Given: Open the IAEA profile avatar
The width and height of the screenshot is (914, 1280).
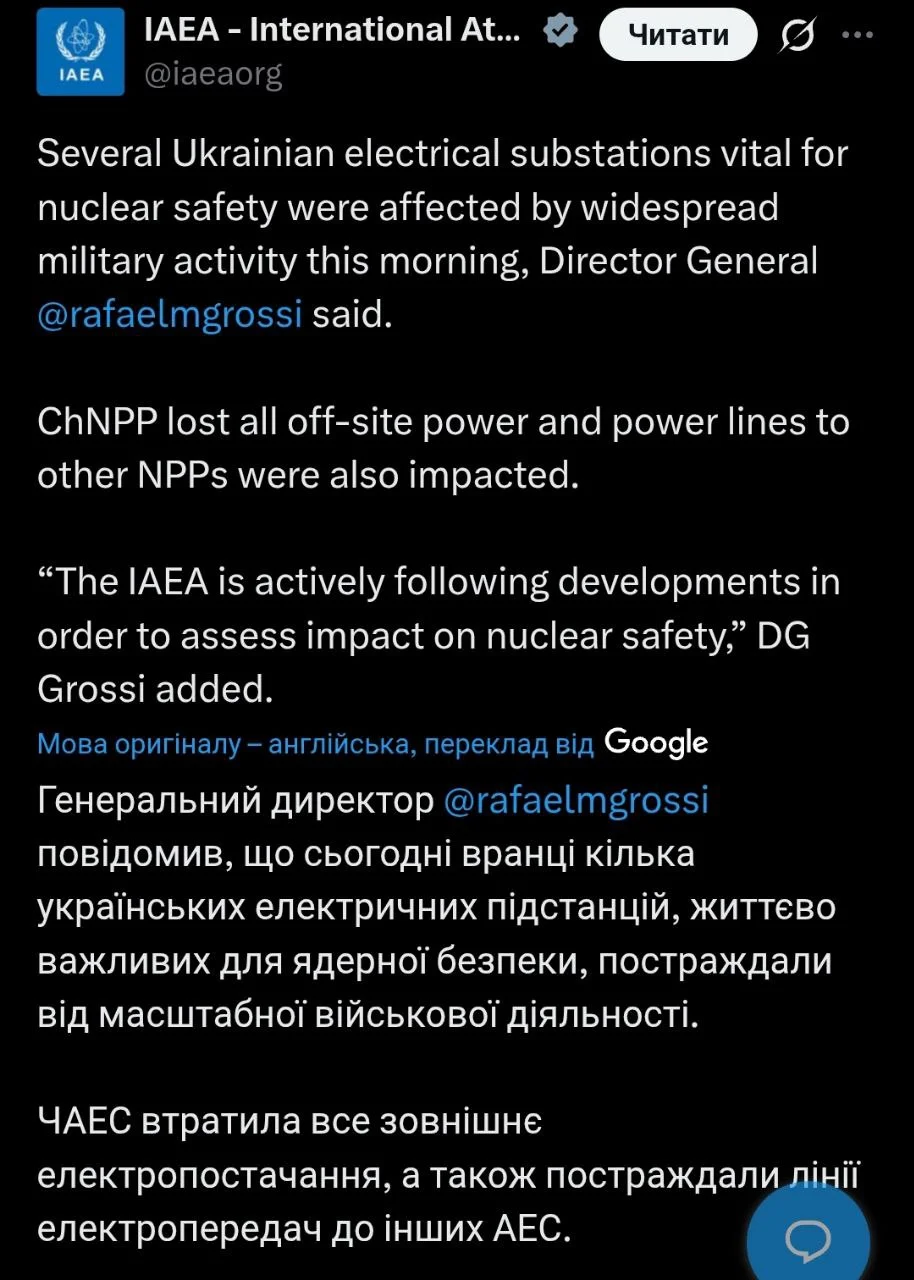Looking at the screenshot, I should tap(80, 52).
